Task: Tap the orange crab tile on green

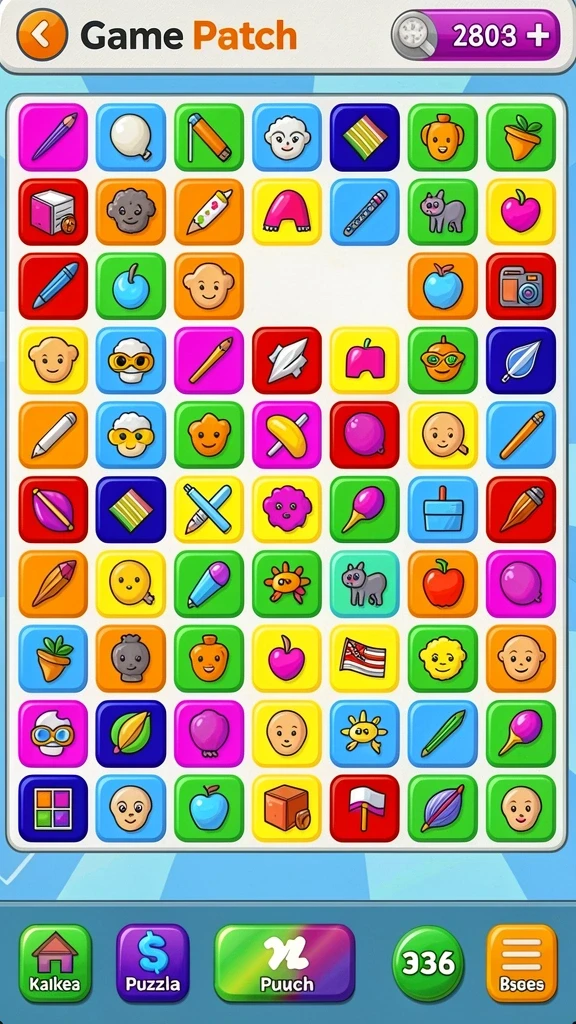Action: coord(287,584)
